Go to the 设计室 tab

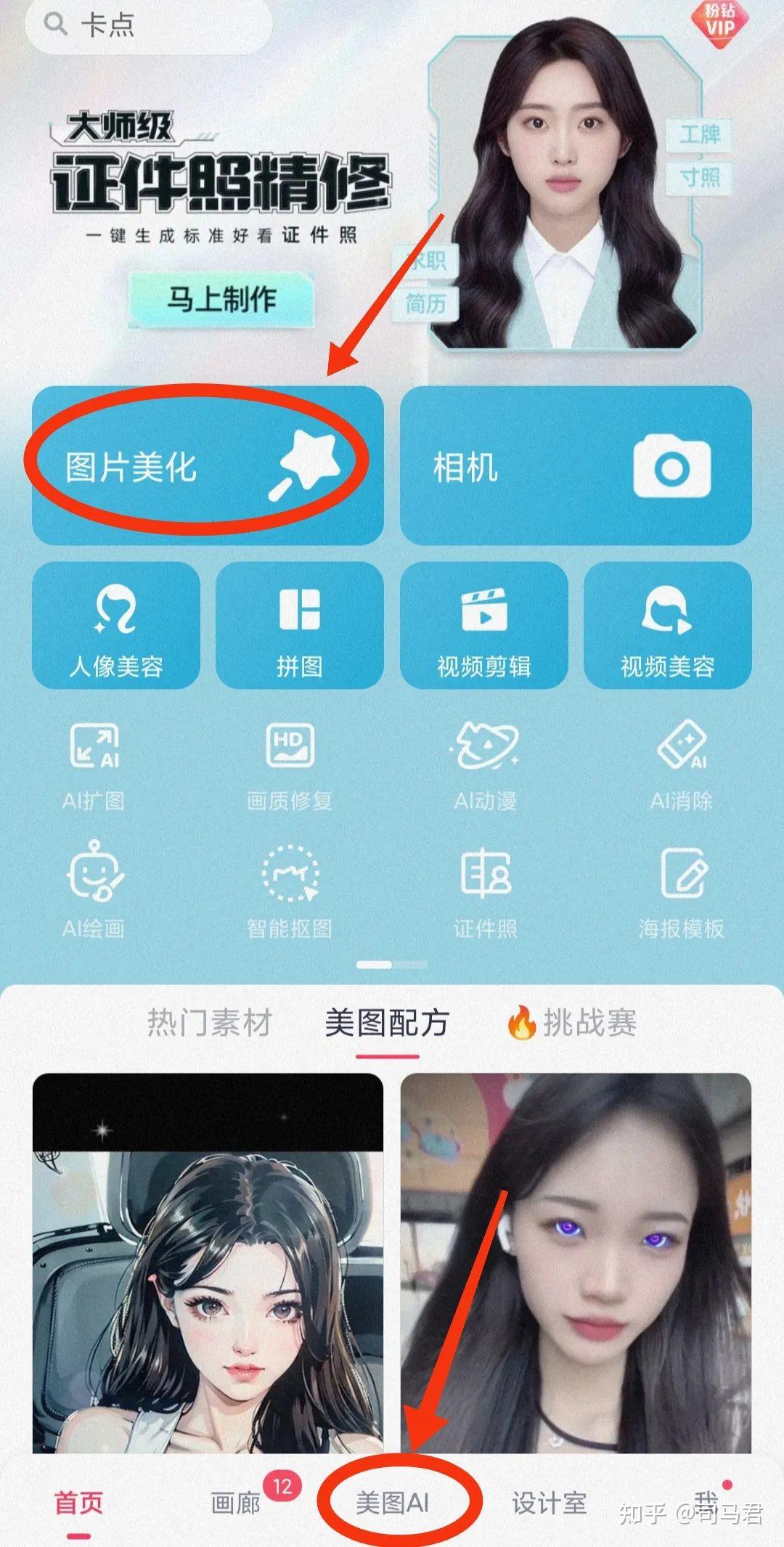(549, 1502)
